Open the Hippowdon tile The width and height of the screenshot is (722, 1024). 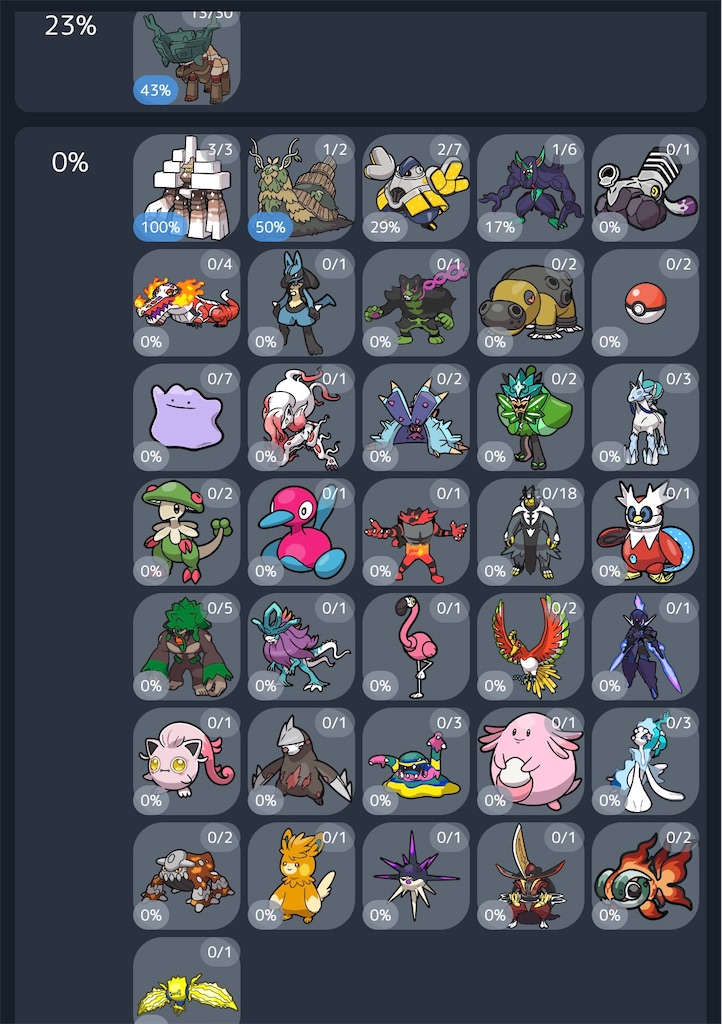pyautogui.click(x=531, y=303)
